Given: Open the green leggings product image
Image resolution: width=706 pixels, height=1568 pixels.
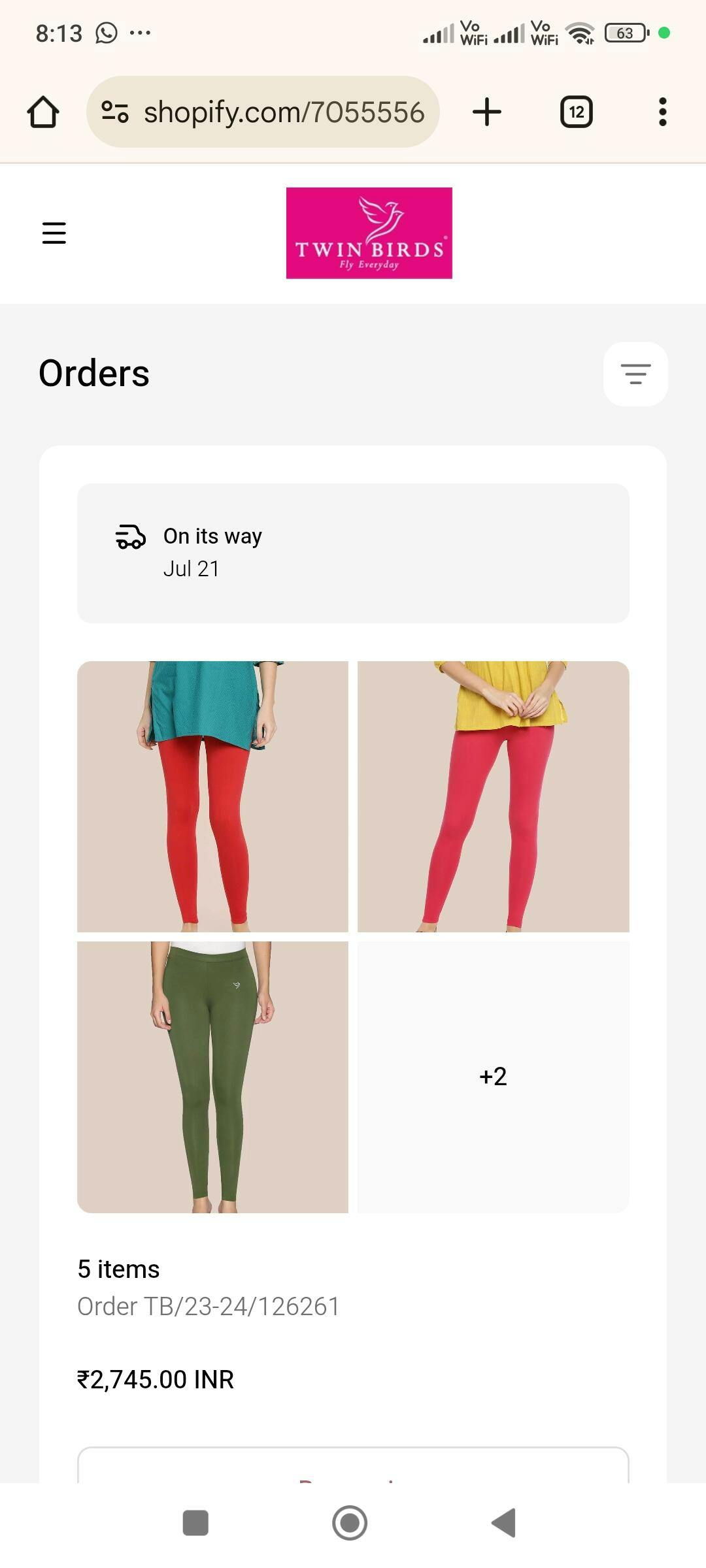Looking at the screenshot, I should [212, 1077].
